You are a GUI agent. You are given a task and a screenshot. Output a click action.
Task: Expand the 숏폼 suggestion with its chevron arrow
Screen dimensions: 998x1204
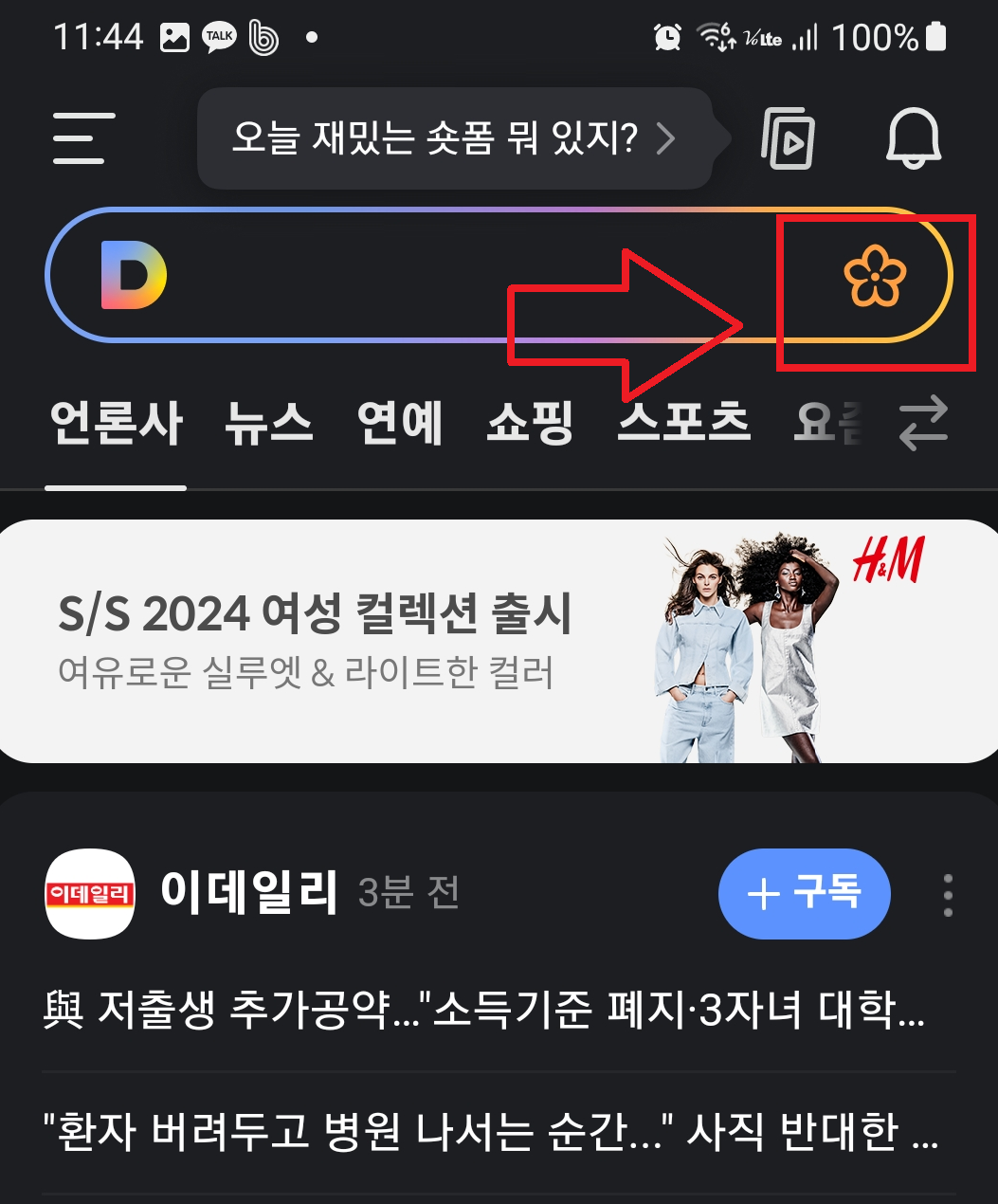pyautogui.click(x=666, y=139)
